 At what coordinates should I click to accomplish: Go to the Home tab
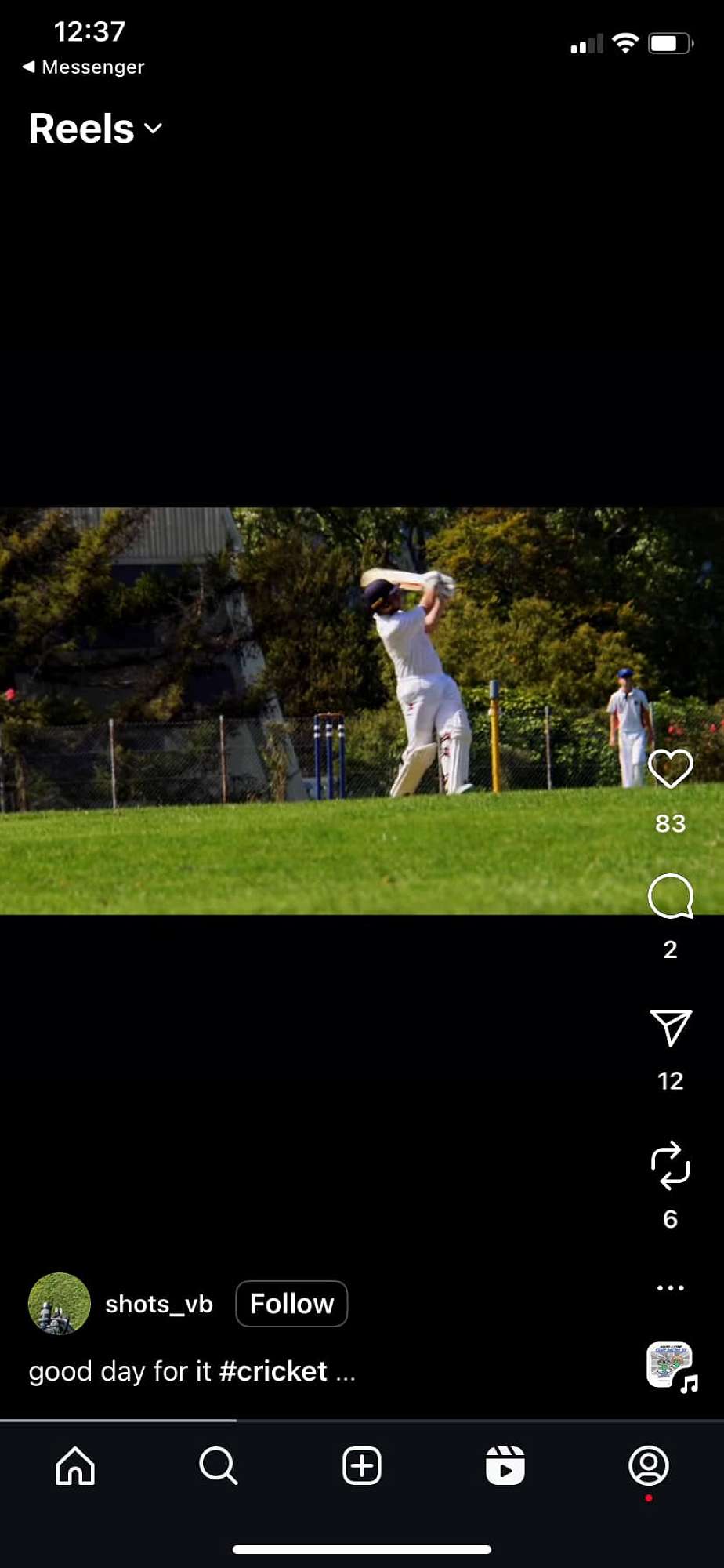[75, 1465]
